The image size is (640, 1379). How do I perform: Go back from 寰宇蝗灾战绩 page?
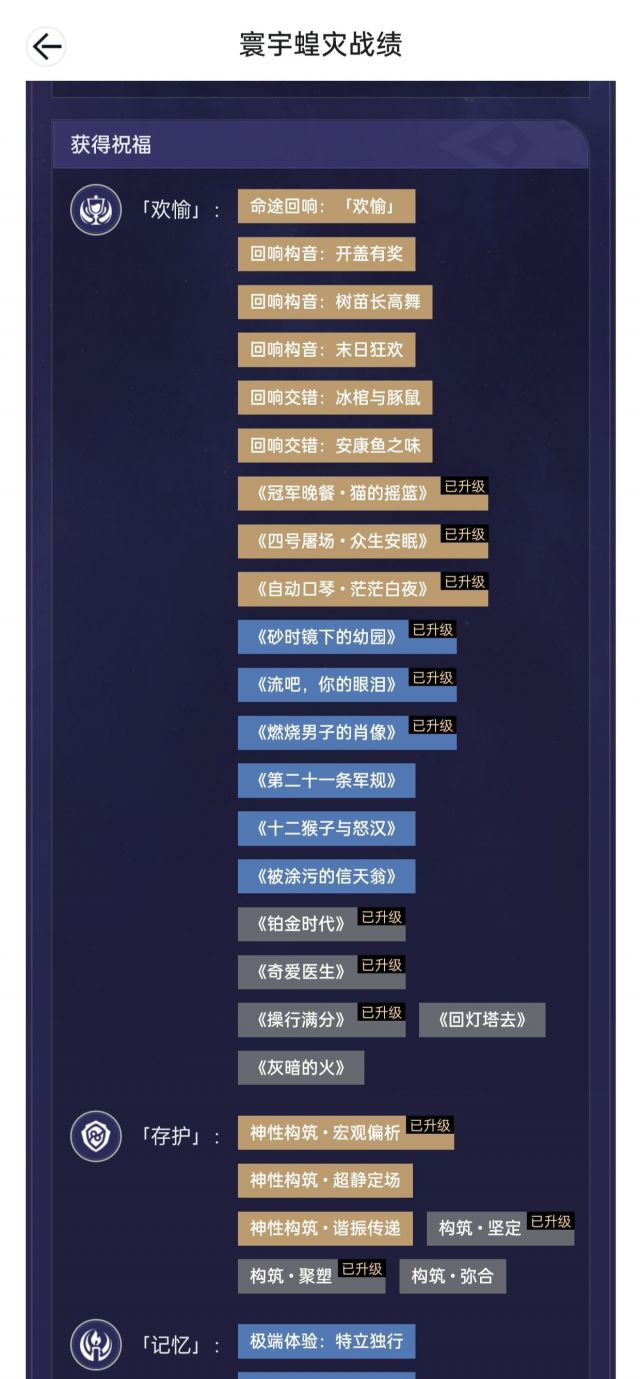click(46, 46)
